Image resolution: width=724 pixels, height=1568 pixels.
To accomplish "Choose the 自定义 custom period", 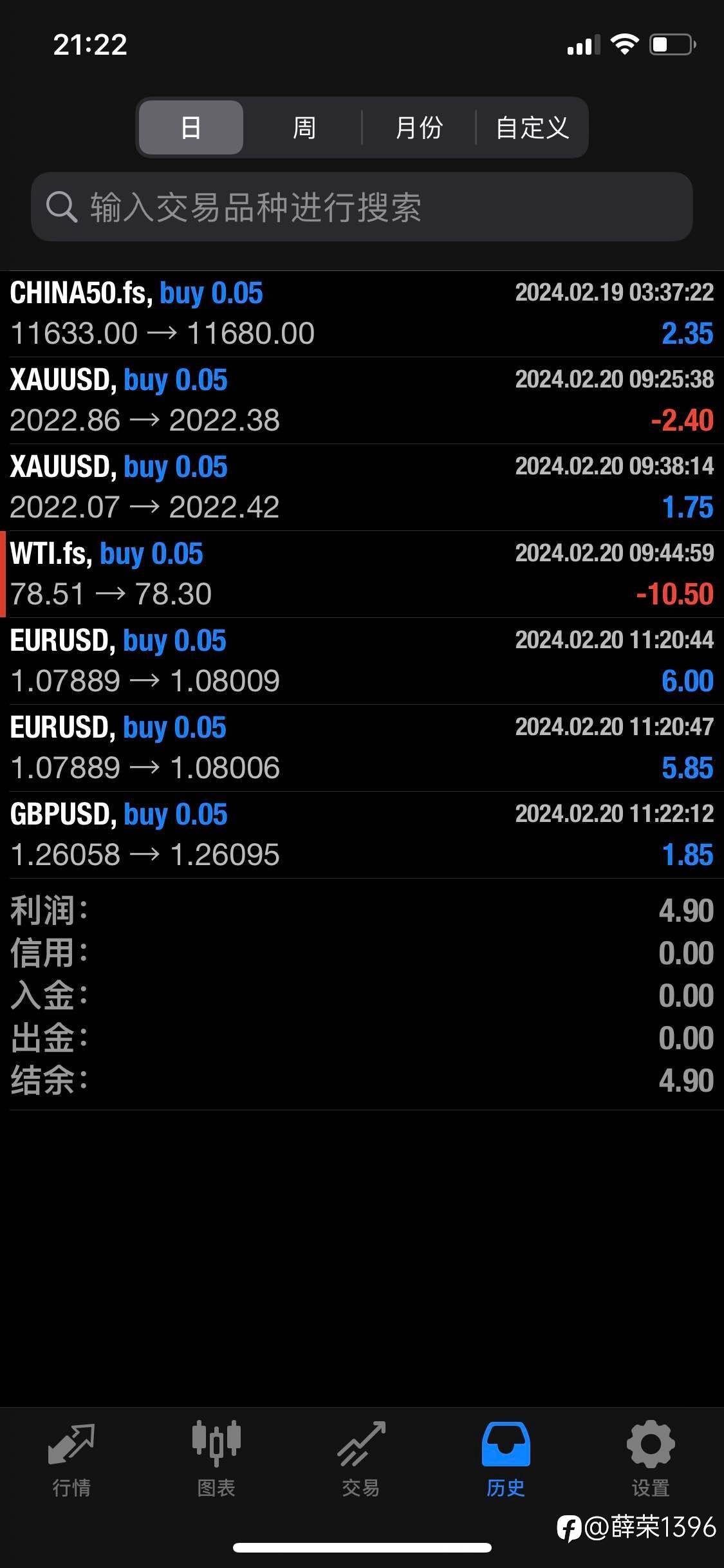I will [x=532, y=127].
